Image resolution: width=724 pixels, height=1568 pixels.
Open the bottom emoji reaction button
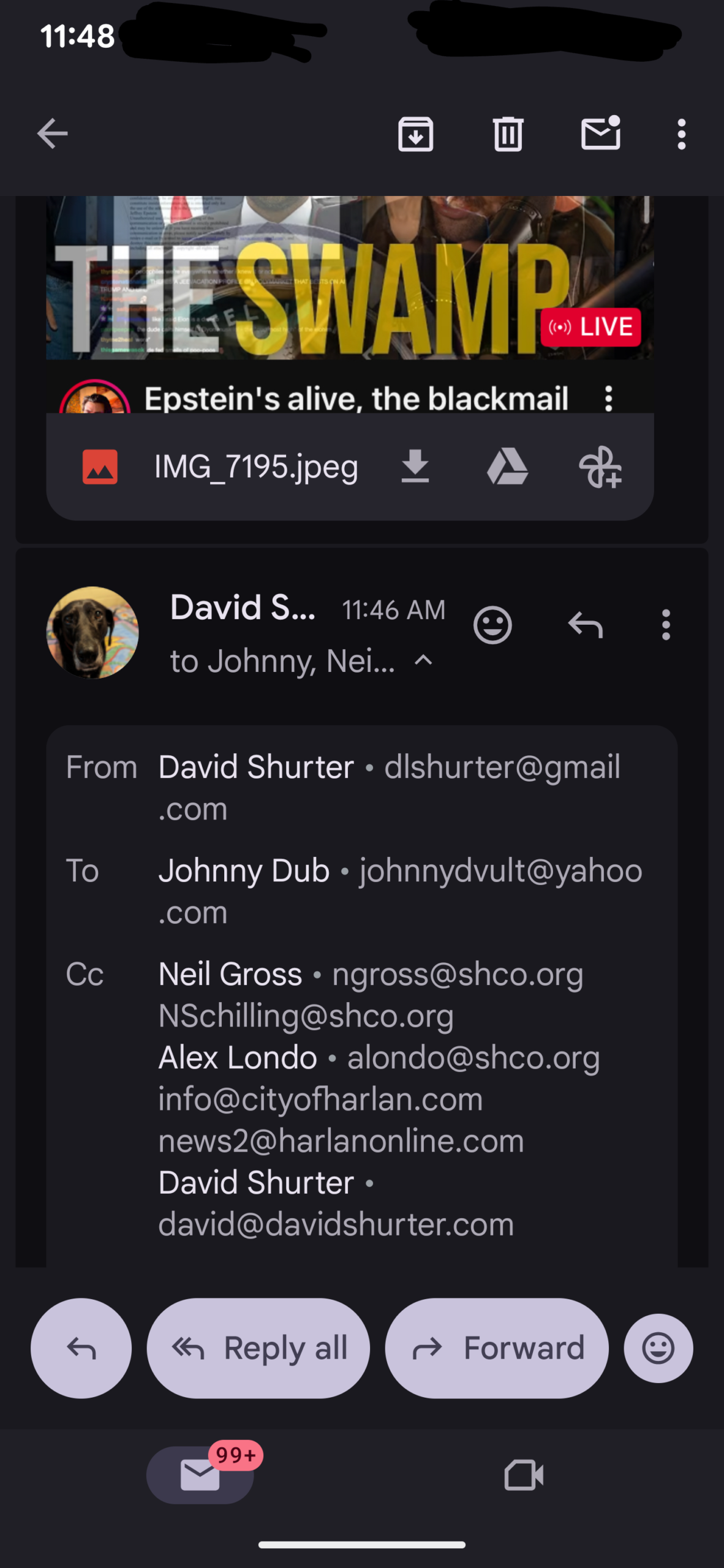pos(658,1347)
